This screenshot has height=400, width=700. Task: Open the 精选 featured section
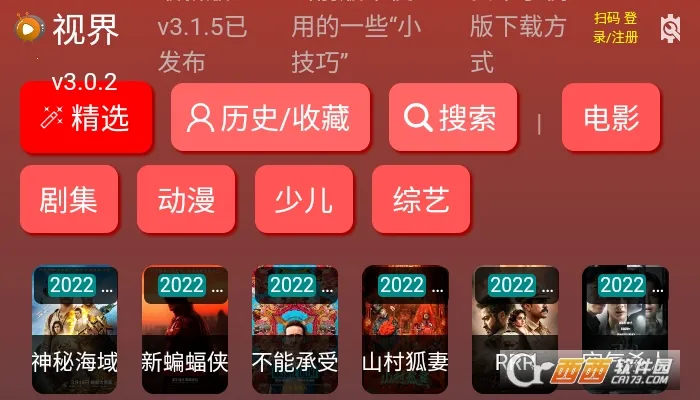(86, 118)
